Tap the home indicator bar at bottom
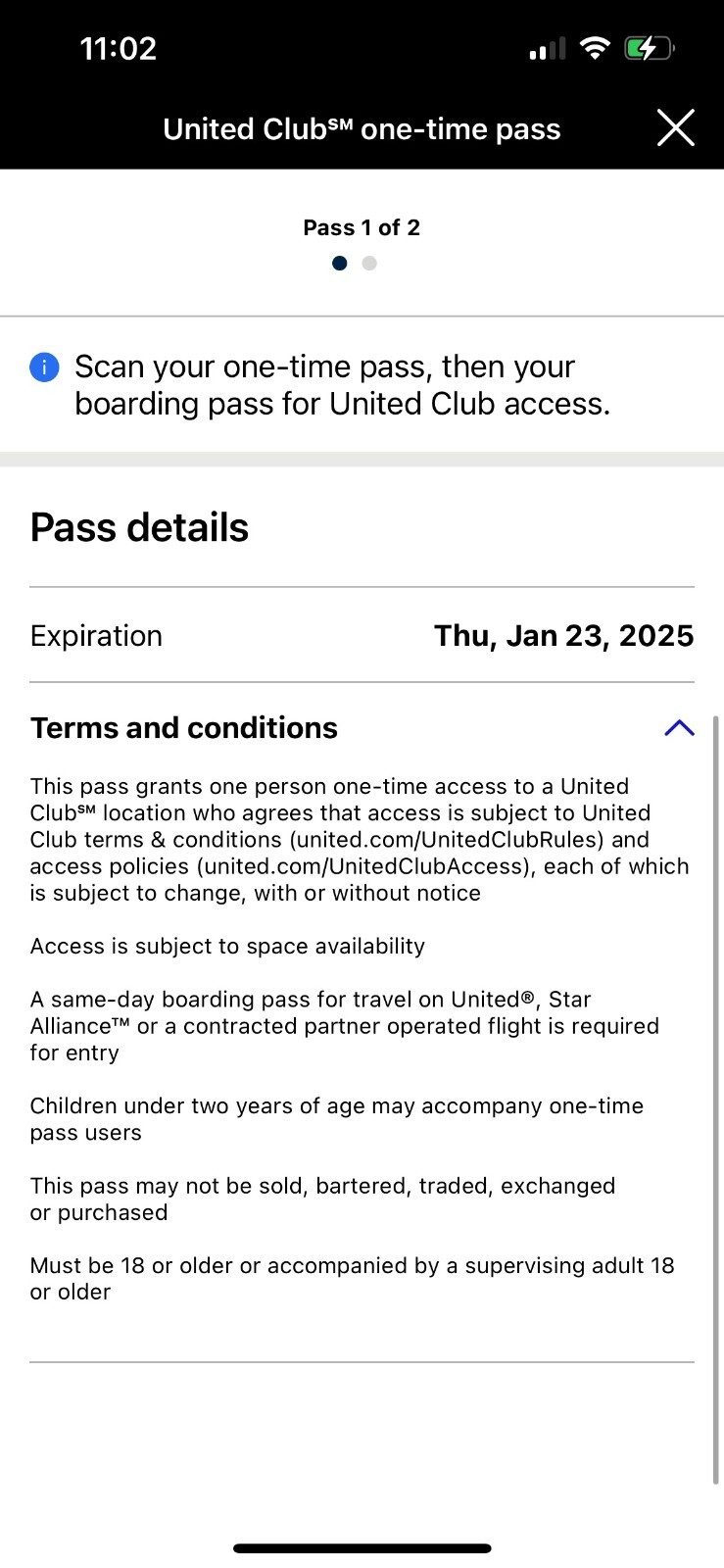 (362, 1547)
